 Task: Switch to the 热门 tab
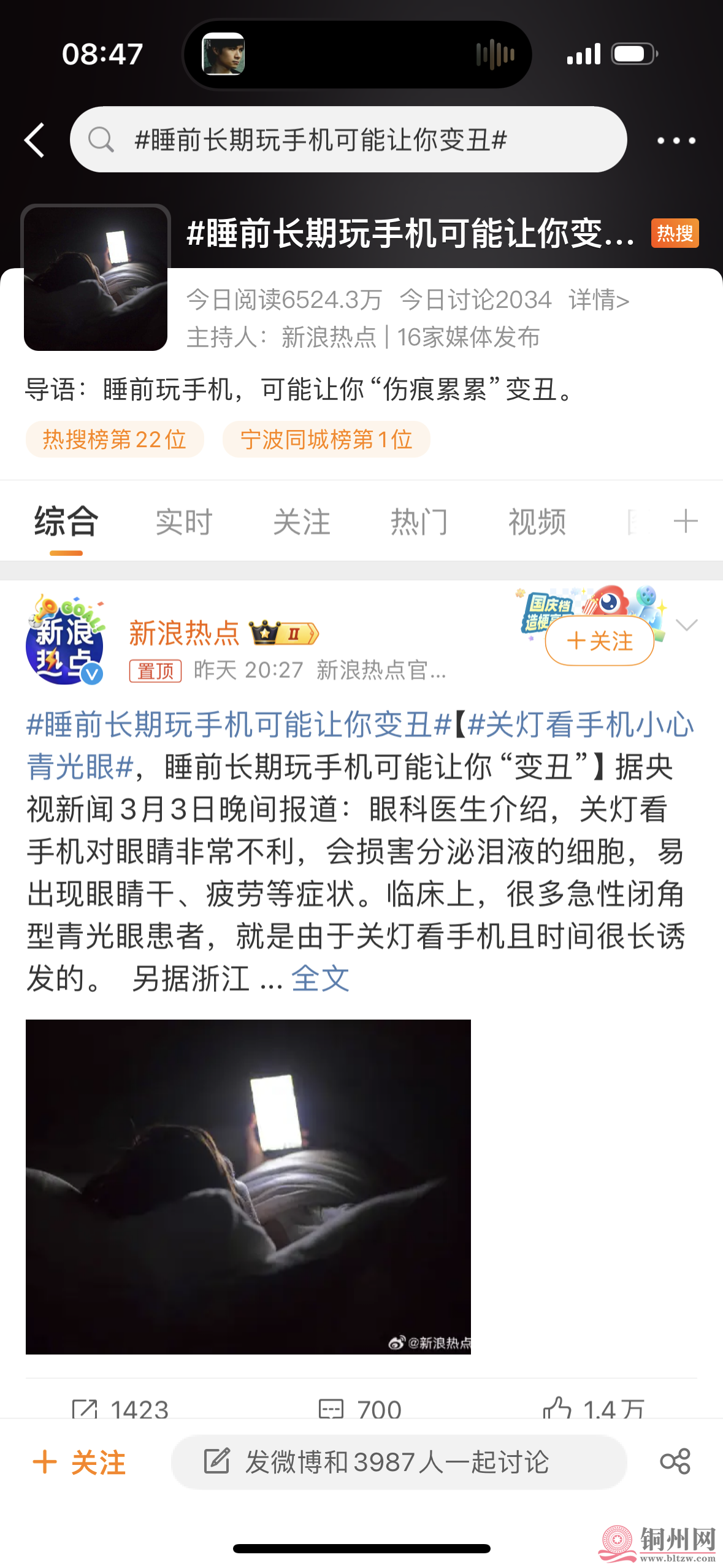tap(419, 522)
